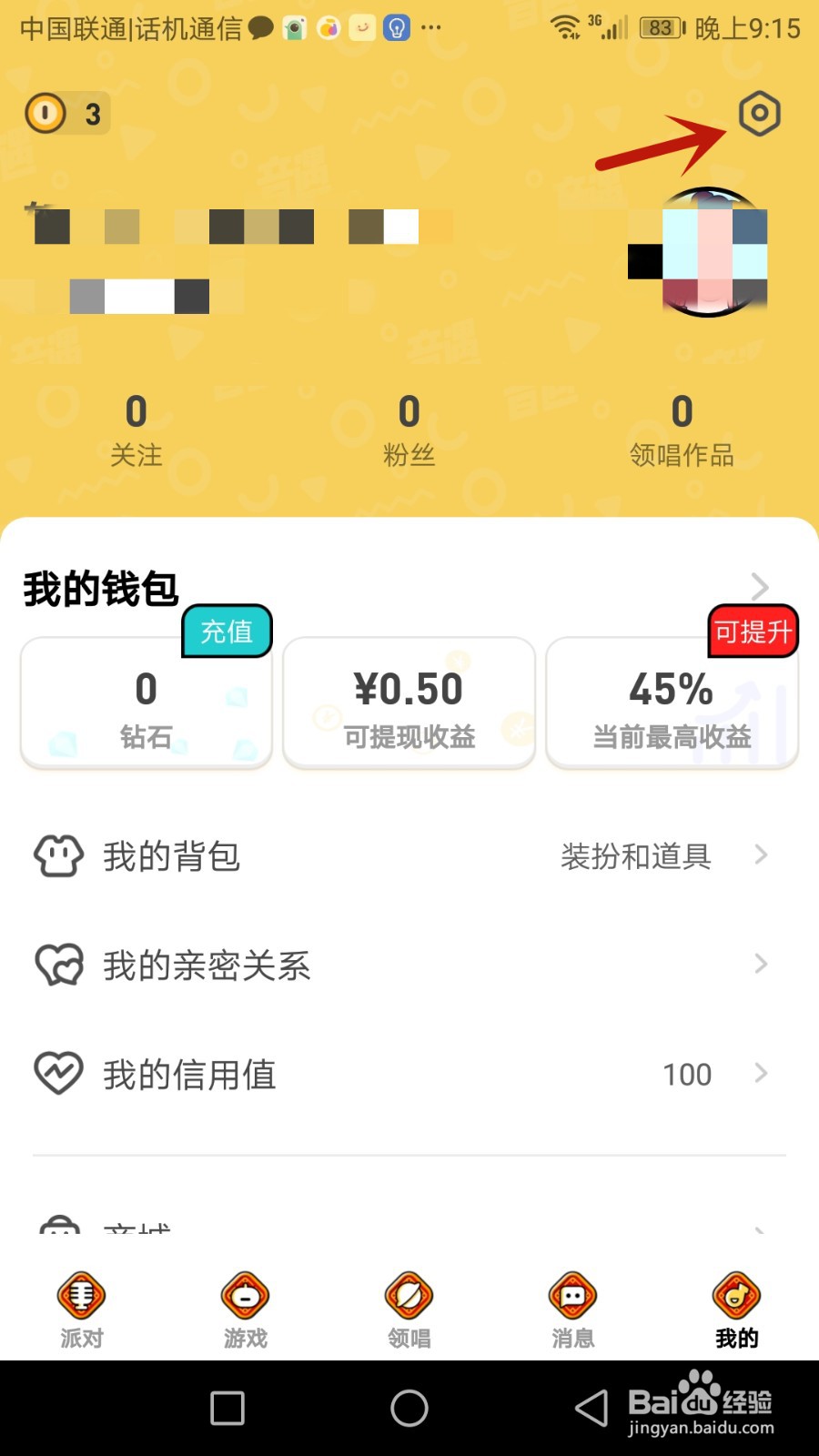Screen dimensions: 819x1456
Task: Expand 我的信用值 details arrow
Action: [761, 1073]
